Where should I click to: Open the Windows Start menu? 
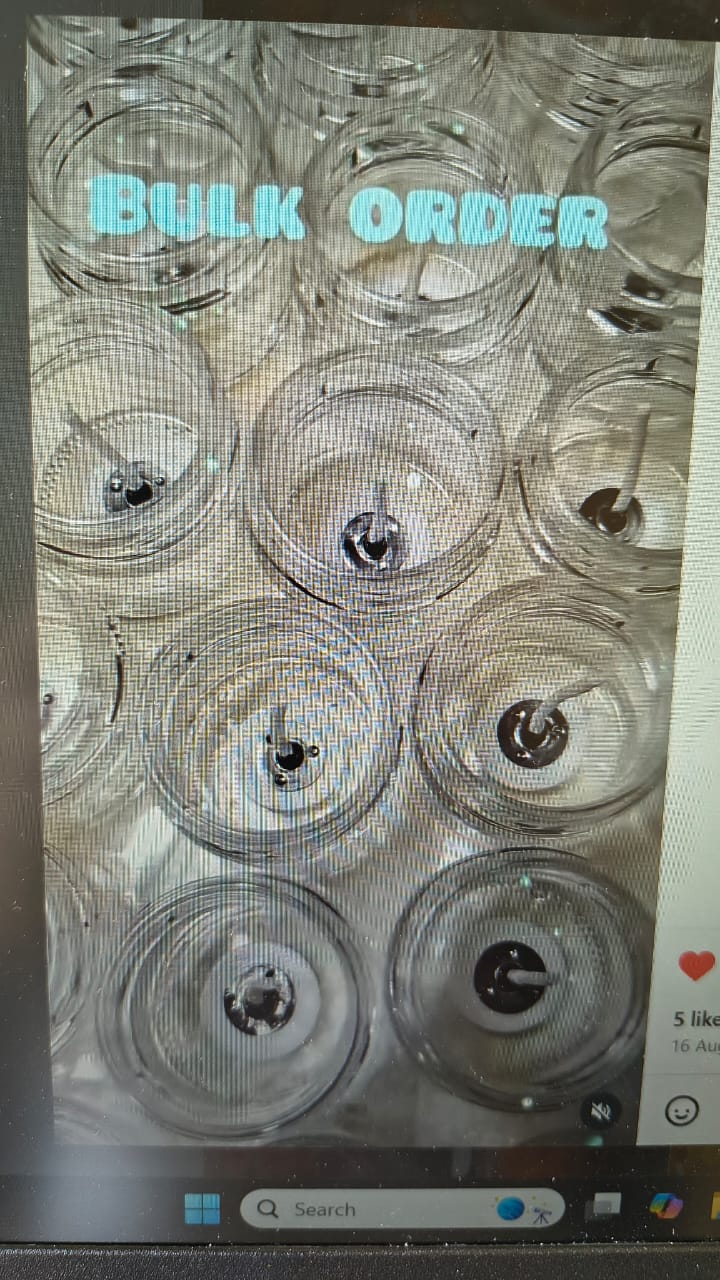point(203,1209)
